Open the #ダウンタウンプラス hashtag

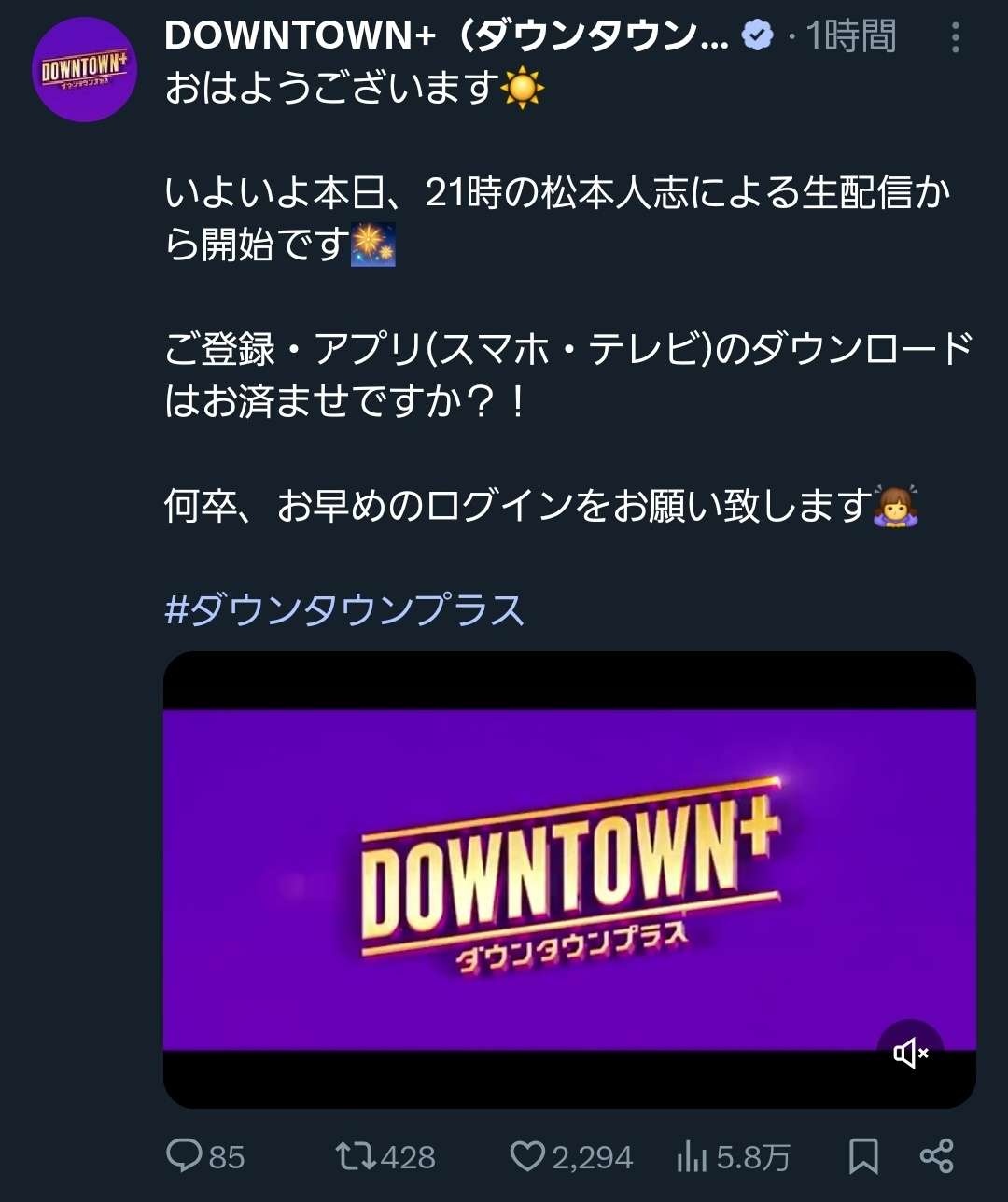coord(344,610)
